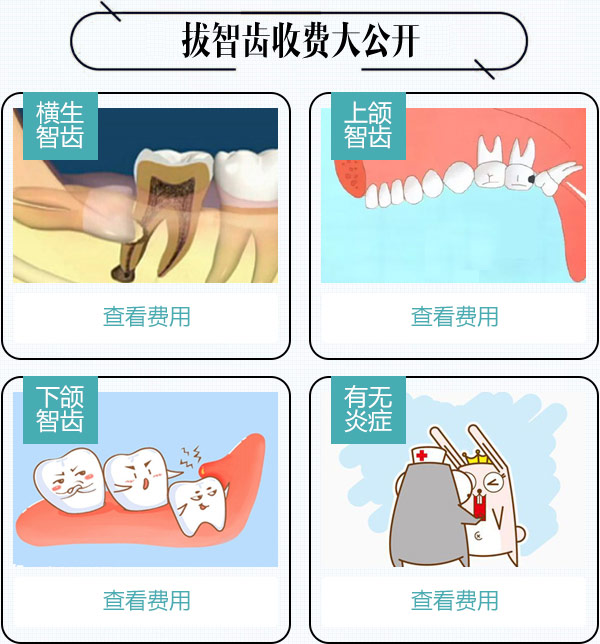Check the cost for 下颌智齿

tap(146, 601)
